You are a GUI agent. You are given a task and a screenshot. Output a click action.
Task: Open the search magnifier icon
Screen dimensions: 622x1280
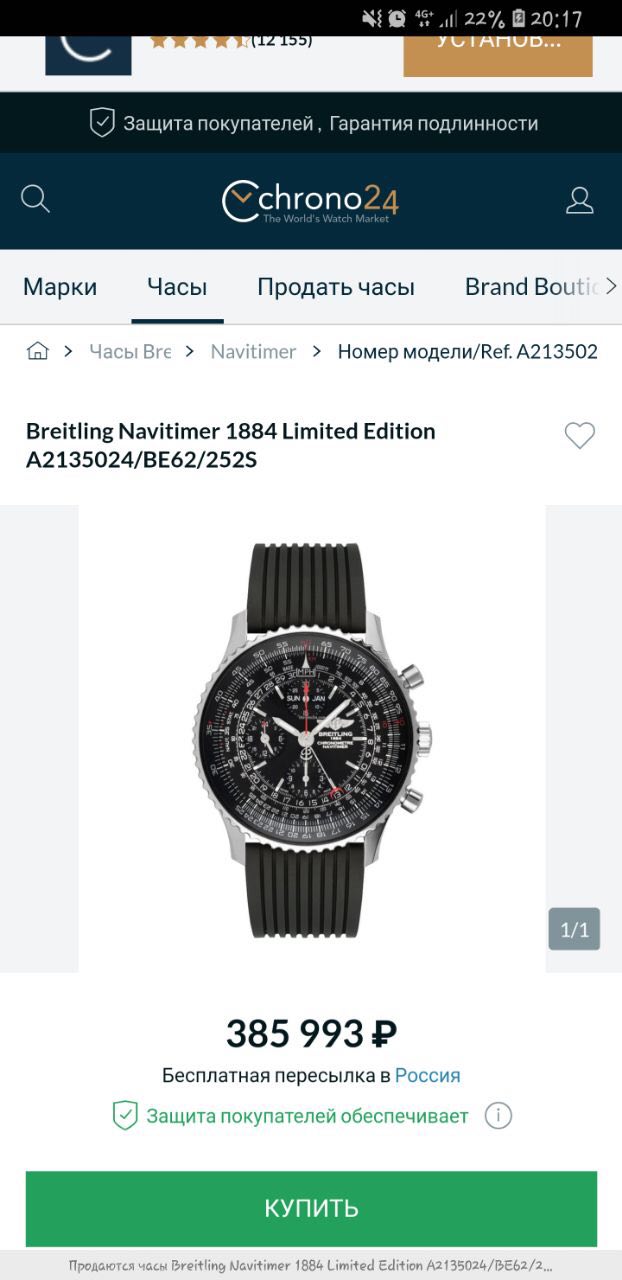click(x=35, y=199)
